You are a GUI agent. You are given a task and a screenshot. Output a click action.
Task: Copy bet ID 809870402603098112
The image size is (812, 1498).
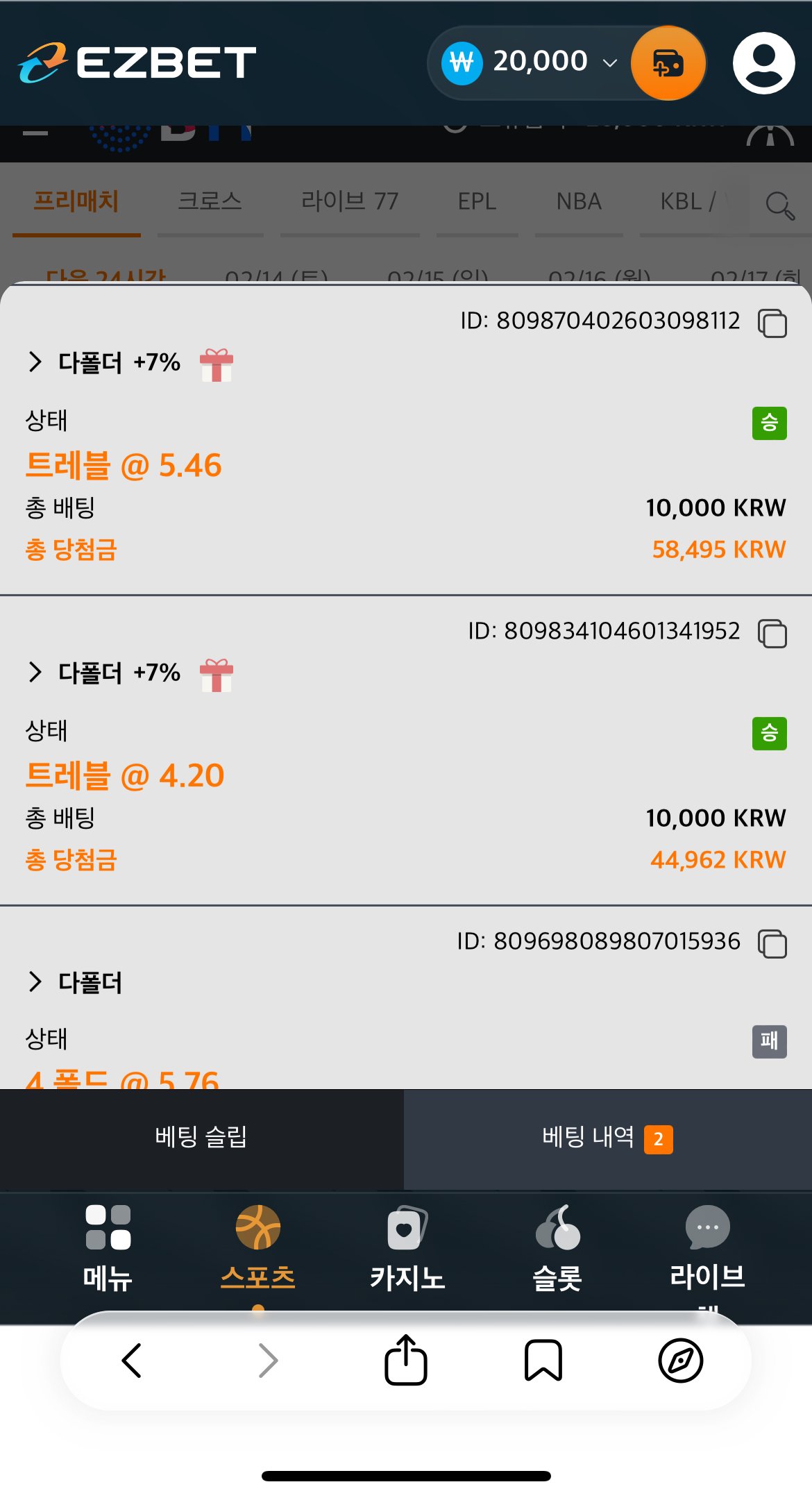772,323
